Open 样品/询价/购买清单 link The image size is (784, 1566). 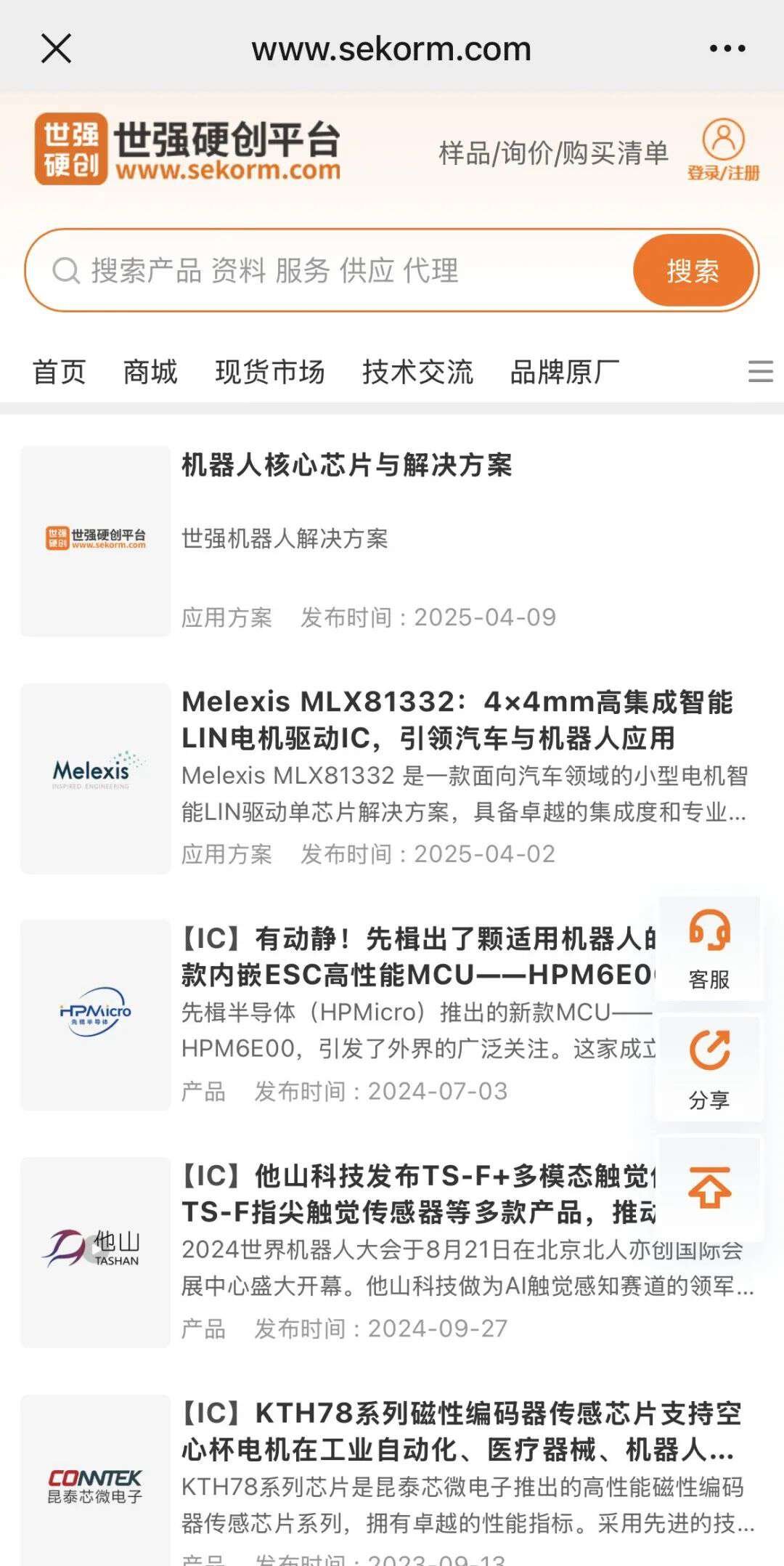[553, 153]
